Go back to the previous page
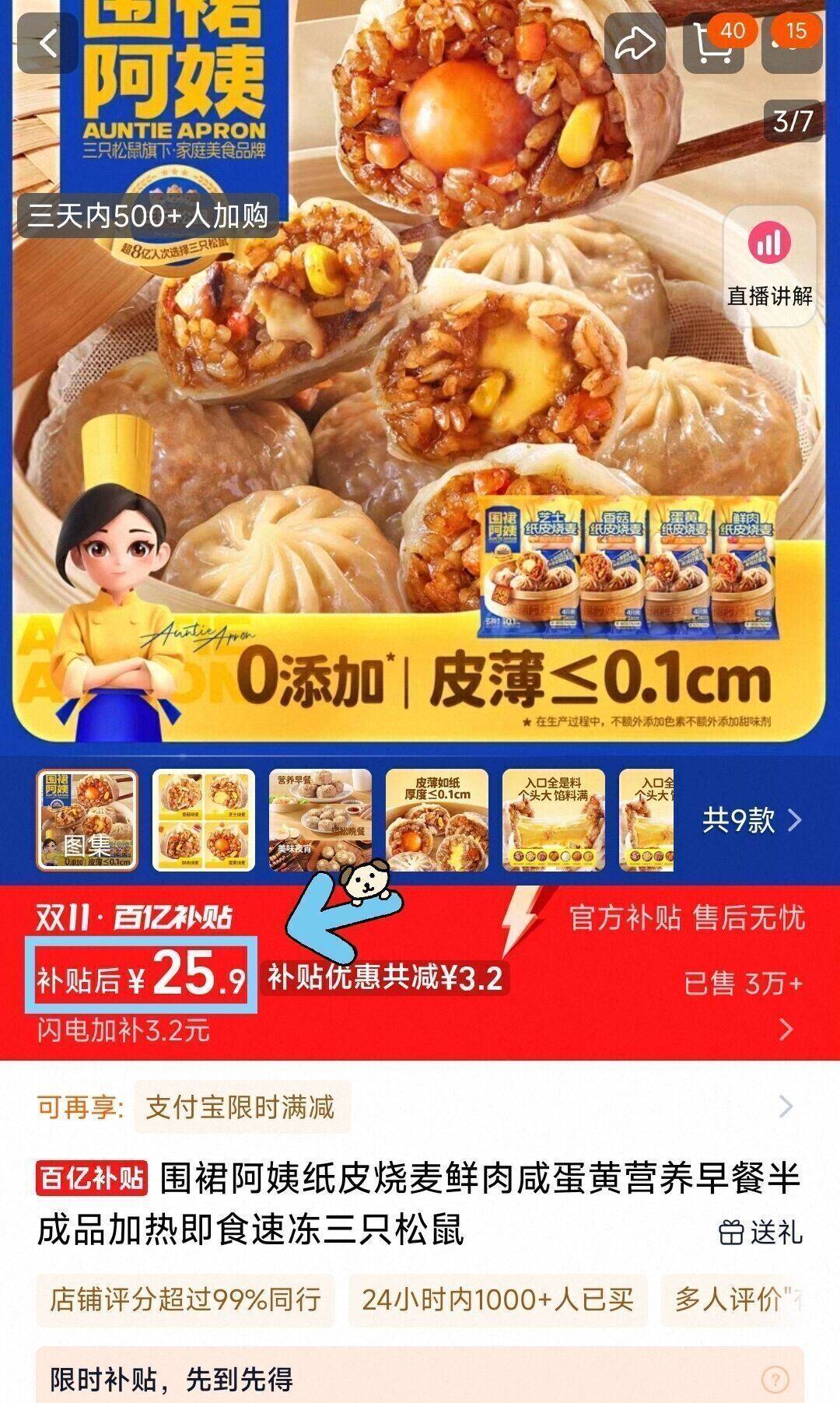840x1403 pixels. point(48,44)
